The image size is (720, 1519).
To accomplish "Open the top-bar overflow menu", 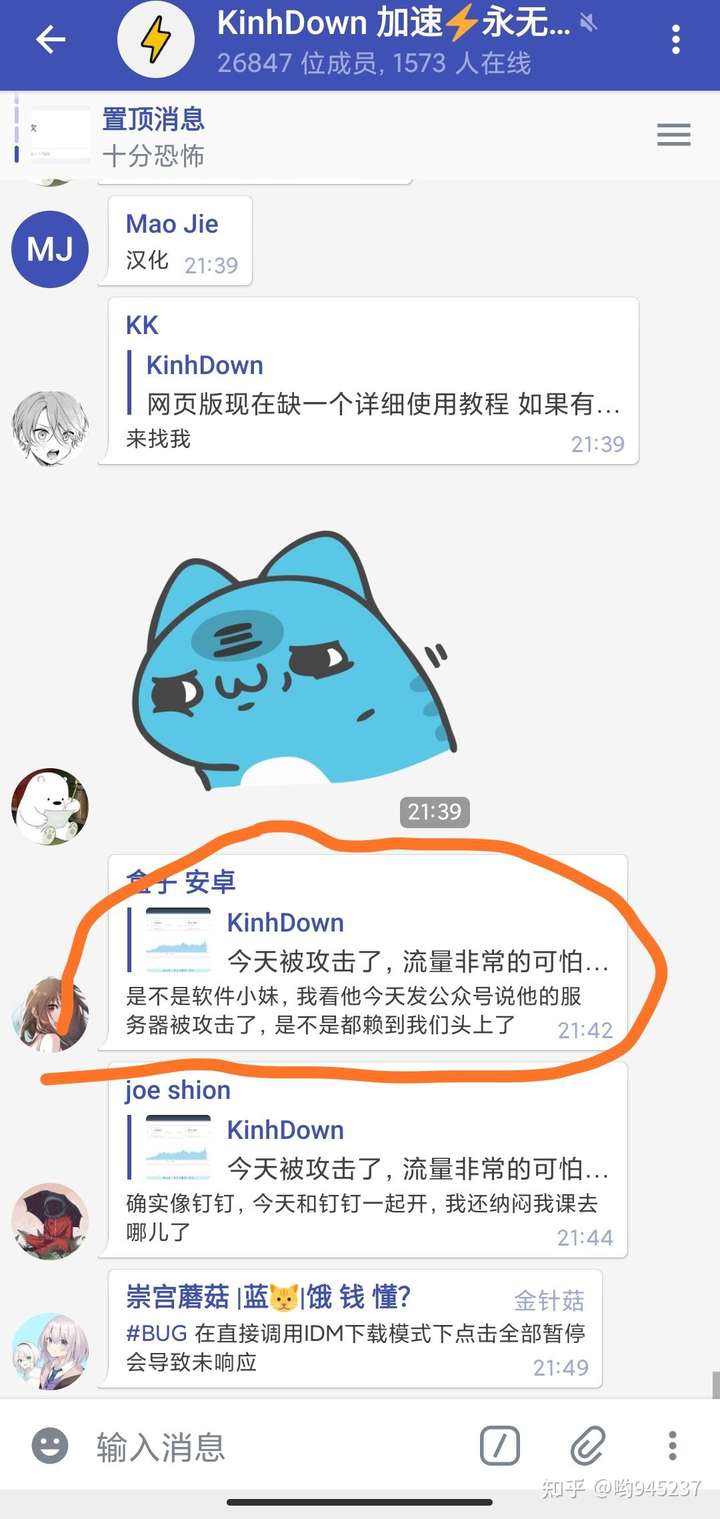I will [x=676, y=40].
